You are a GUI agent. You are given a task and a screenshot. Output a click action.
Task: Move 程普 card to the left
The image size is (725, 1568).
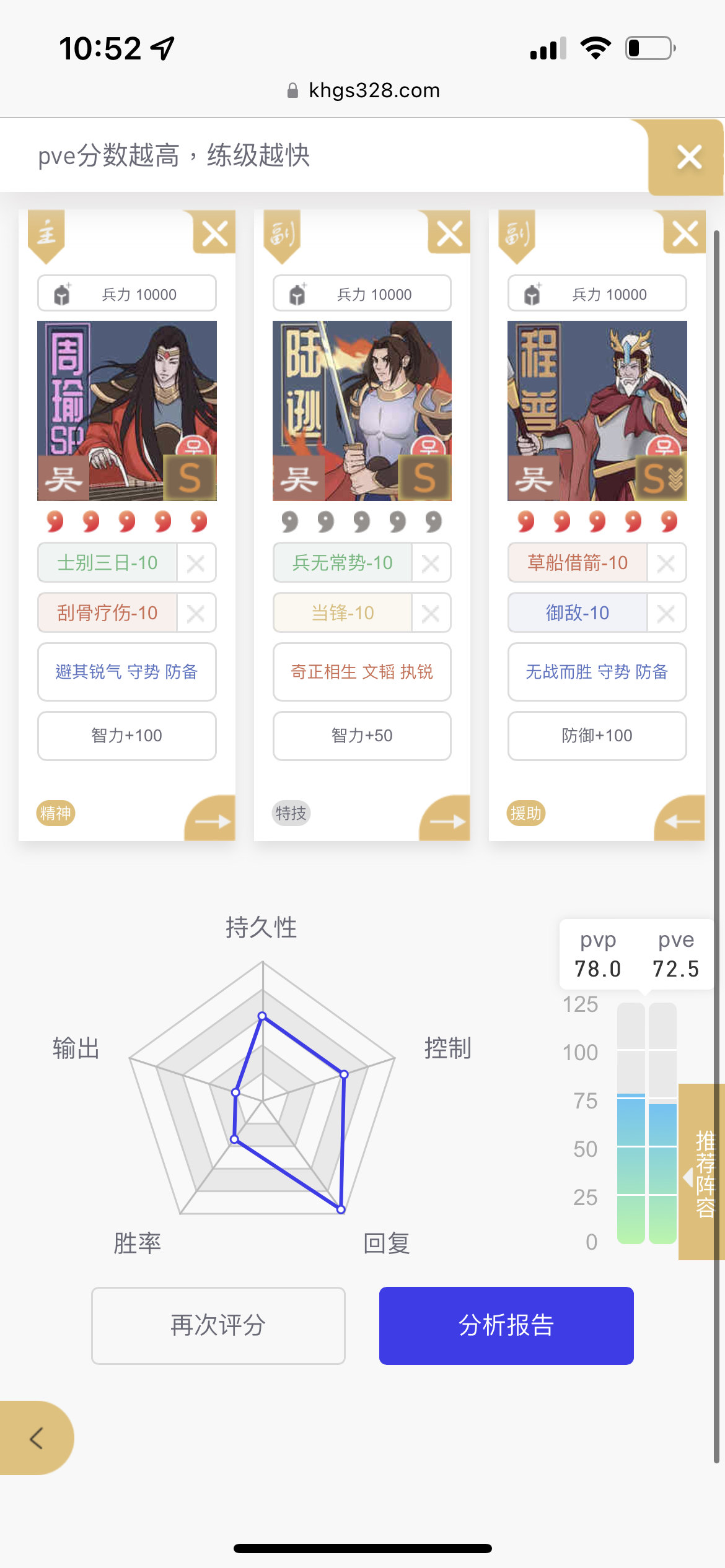(680, 819)
